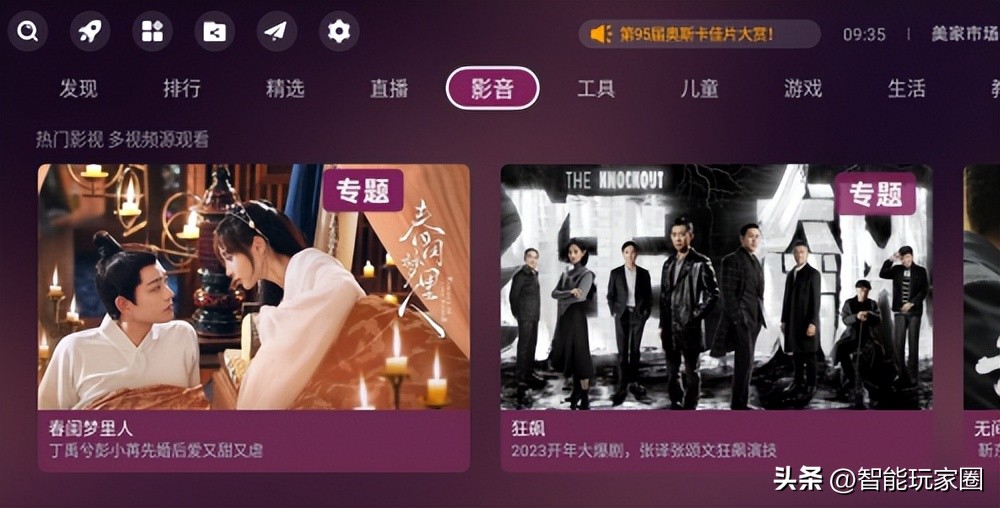Open the 狂飙 topic card

716,316
